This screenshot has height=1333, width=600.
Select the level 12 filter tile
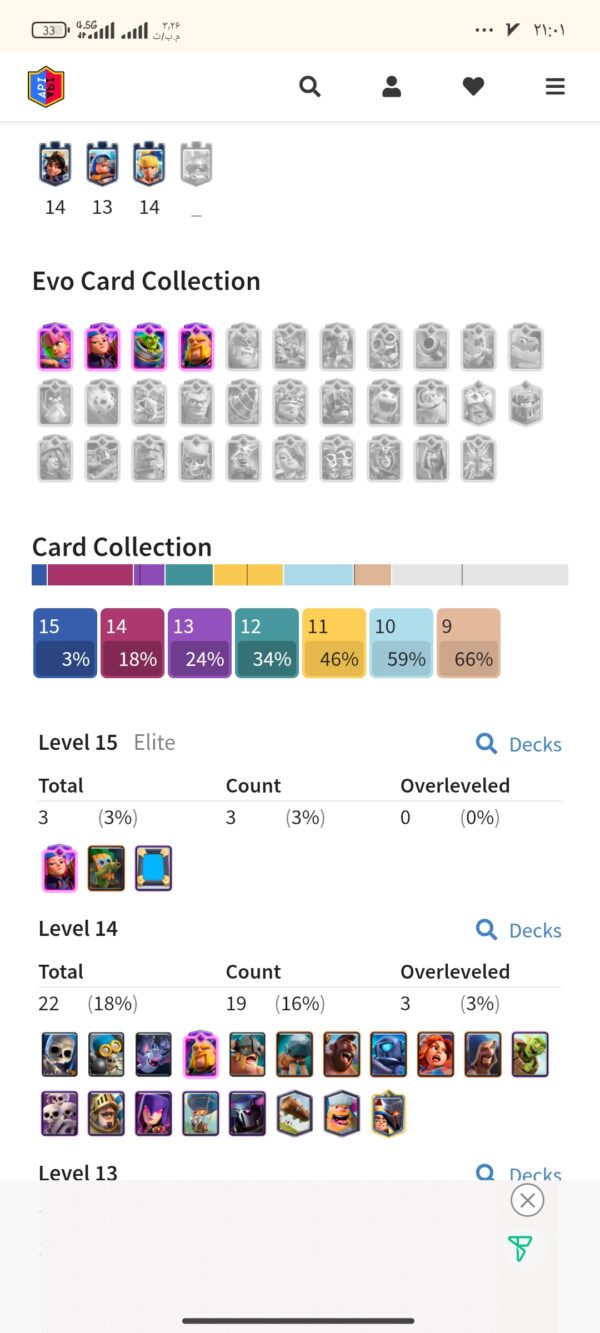tap(266, 643)
